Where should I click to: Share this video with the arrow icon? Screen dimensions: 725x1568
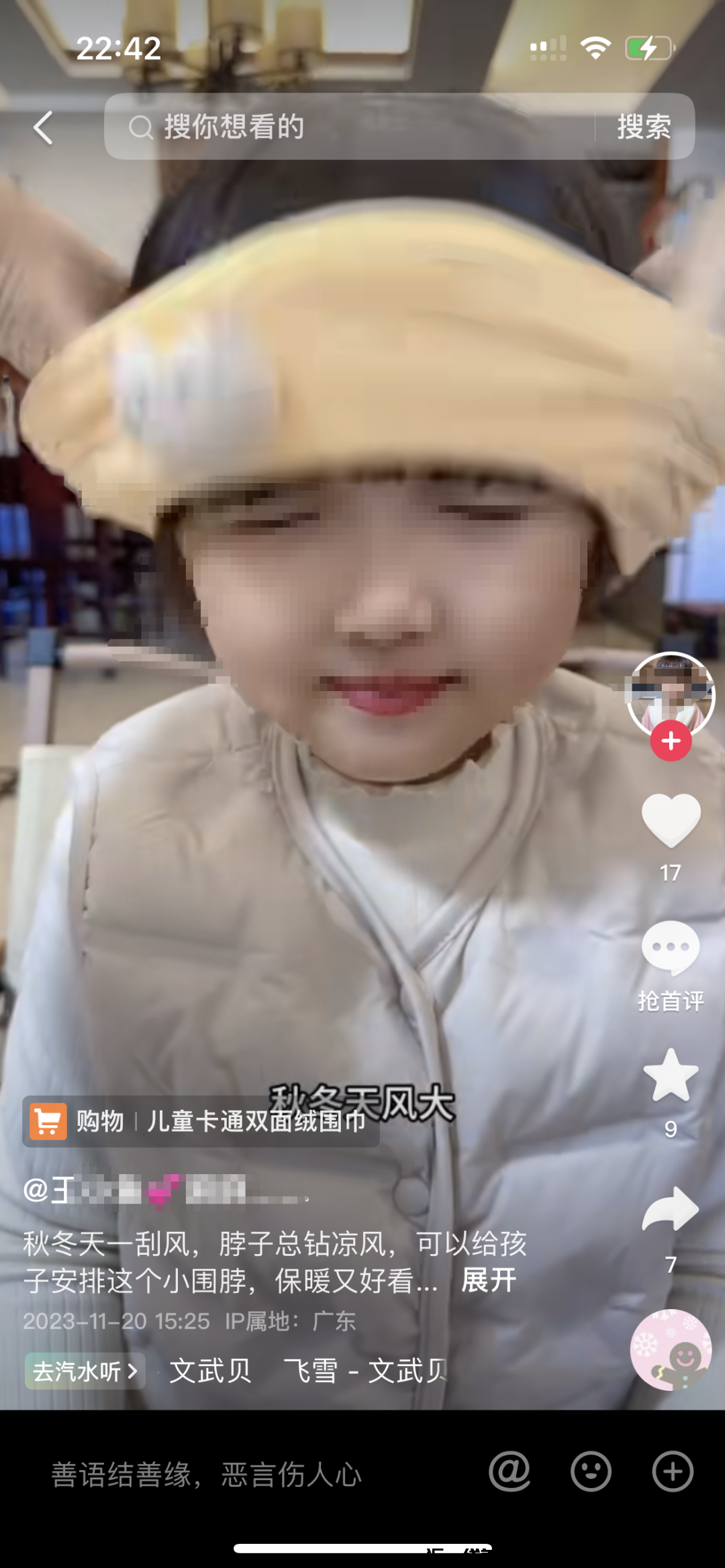671,1209
